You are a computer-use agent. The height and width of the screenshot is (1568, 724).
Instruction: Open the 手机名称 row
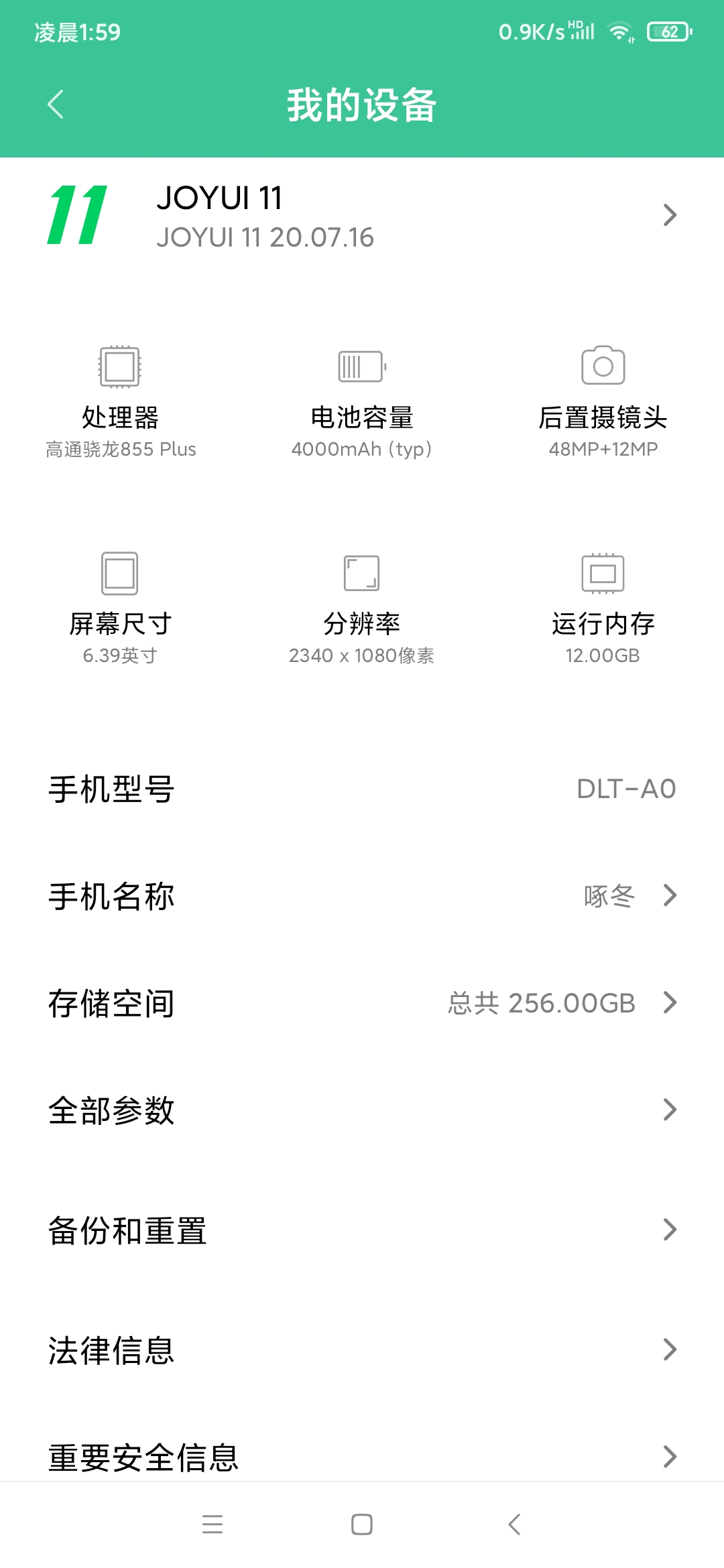[362, 896]
